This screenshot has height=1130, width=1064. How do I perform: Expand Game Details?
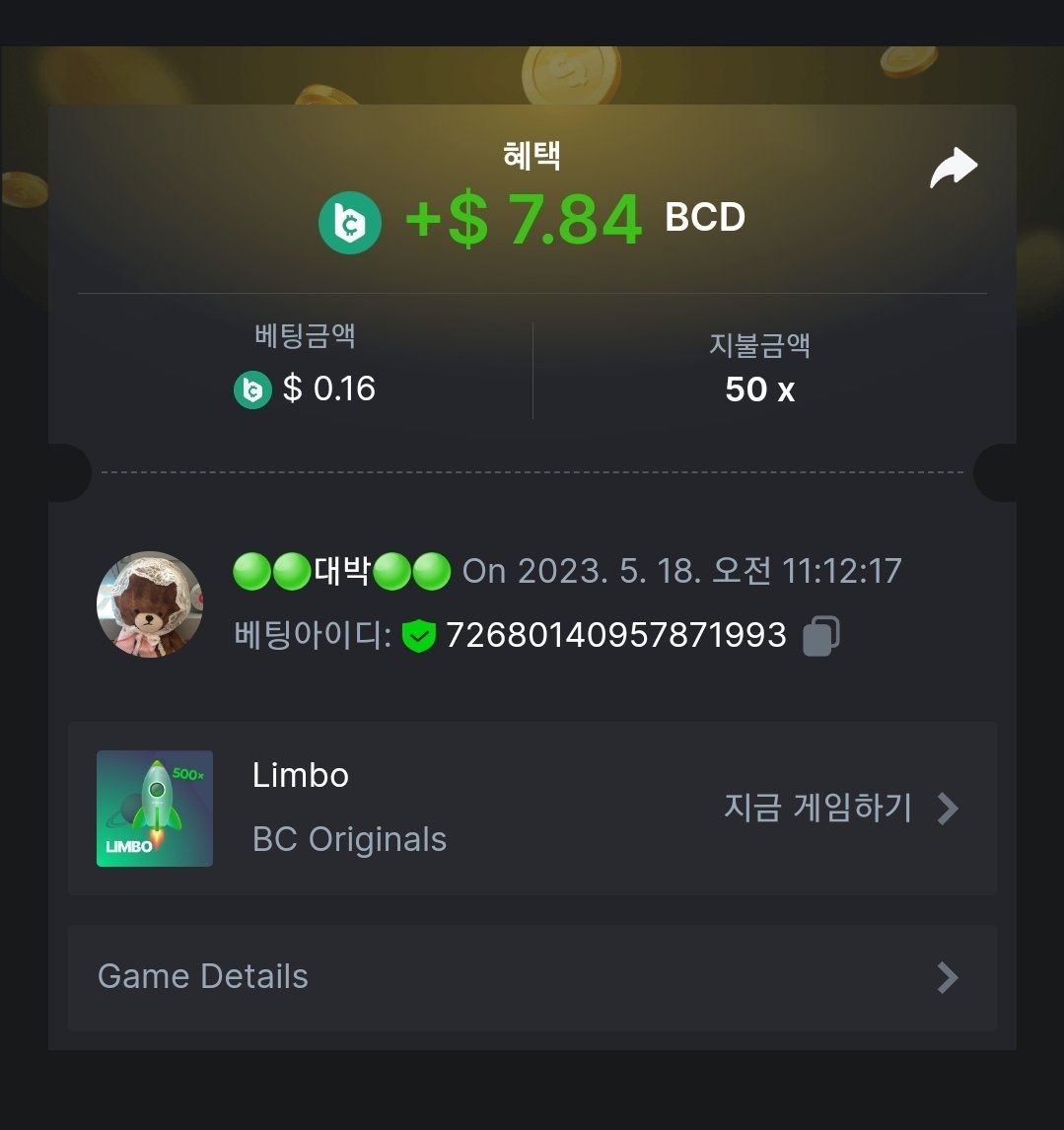[532, 977]
